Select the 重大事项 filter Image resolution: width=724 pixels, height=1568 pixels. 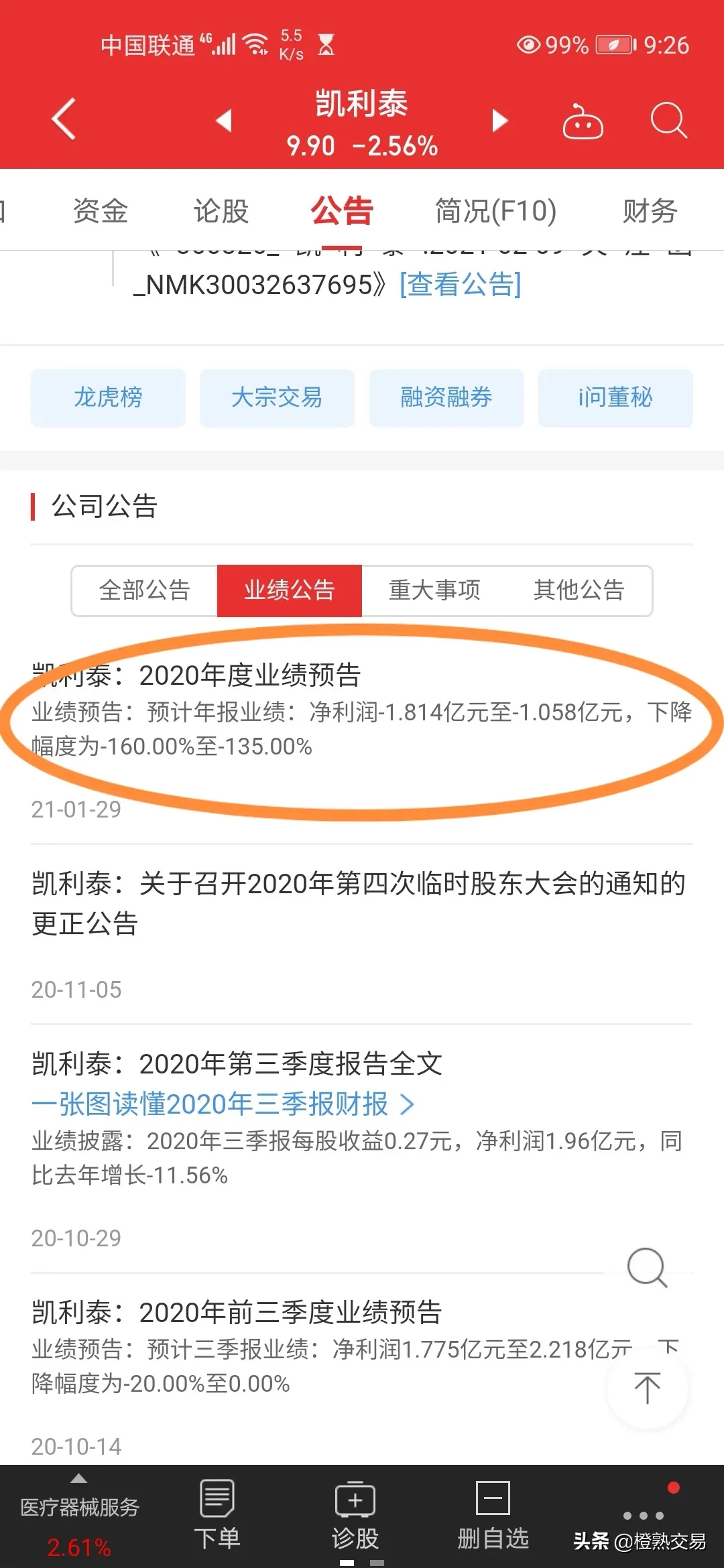coord(434,590)
